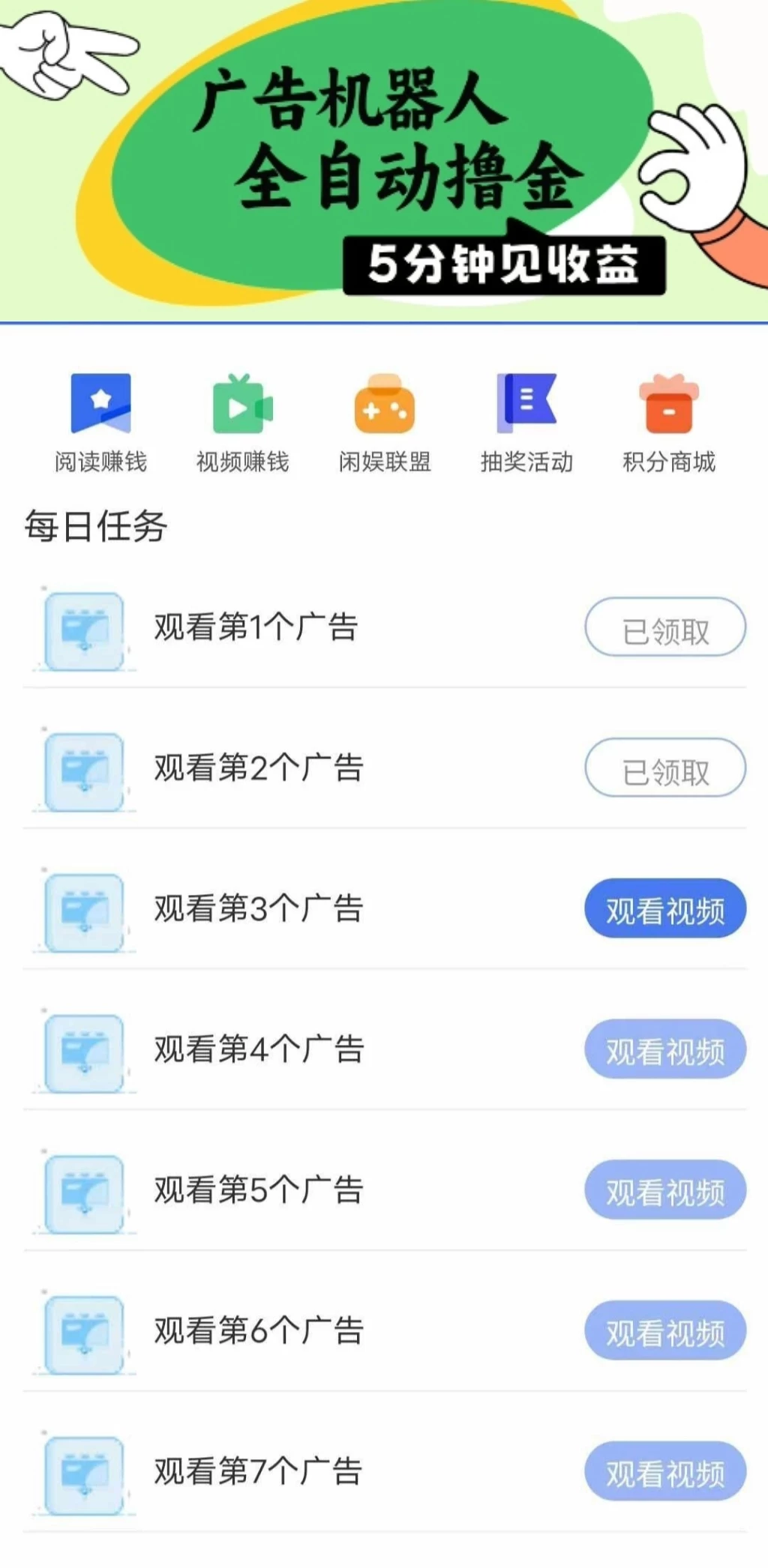
Task: Click the seventh ad task thumbnail icon
Action: pos(82,1469)
